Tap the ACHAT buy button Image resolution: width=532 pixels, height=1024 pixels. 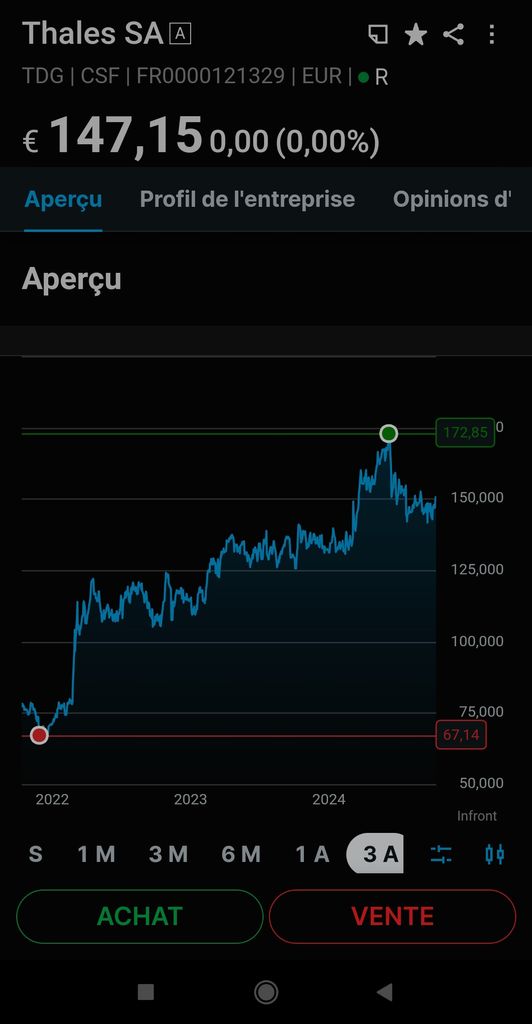click(140, 916)
